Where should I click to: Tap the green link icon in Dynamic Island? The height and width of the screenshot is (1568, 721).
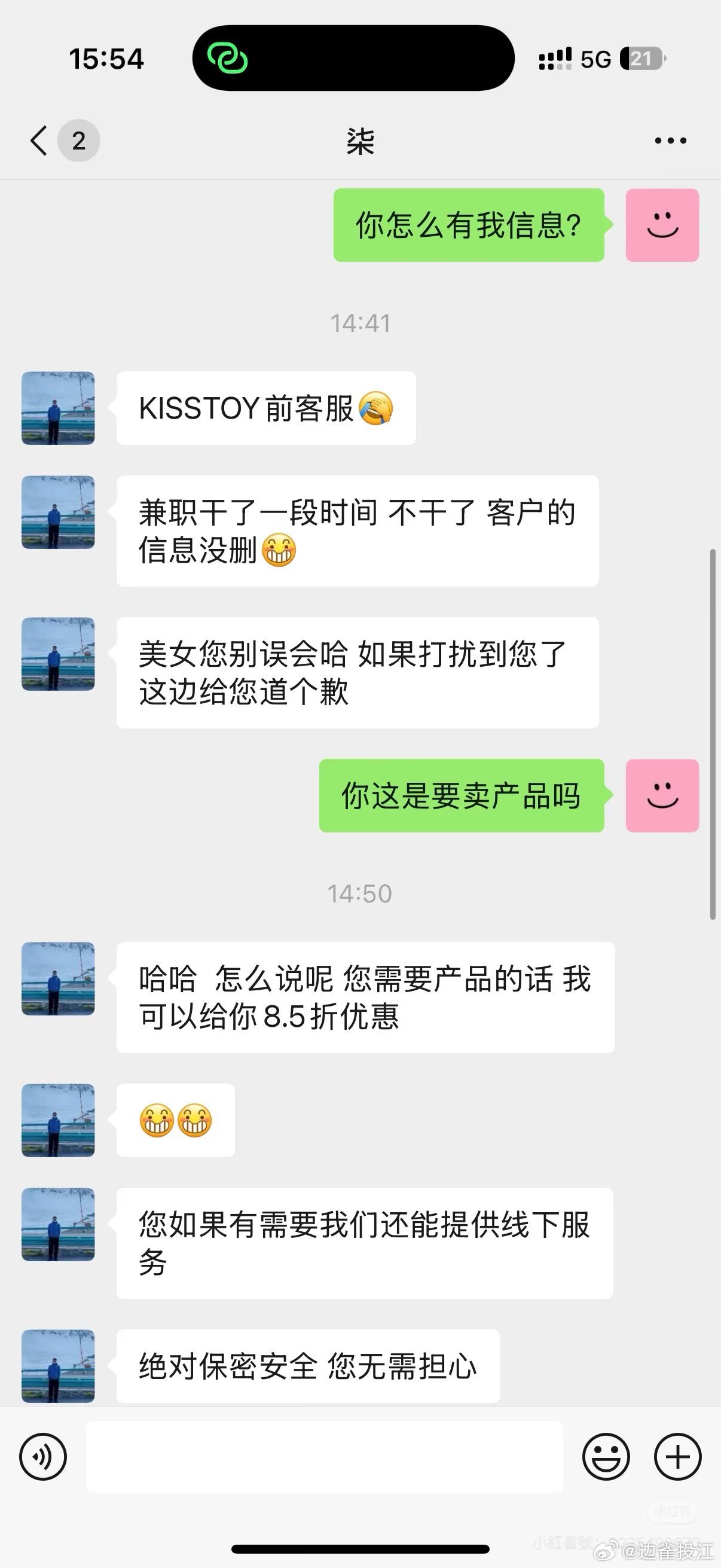click(x=228, y=59)
